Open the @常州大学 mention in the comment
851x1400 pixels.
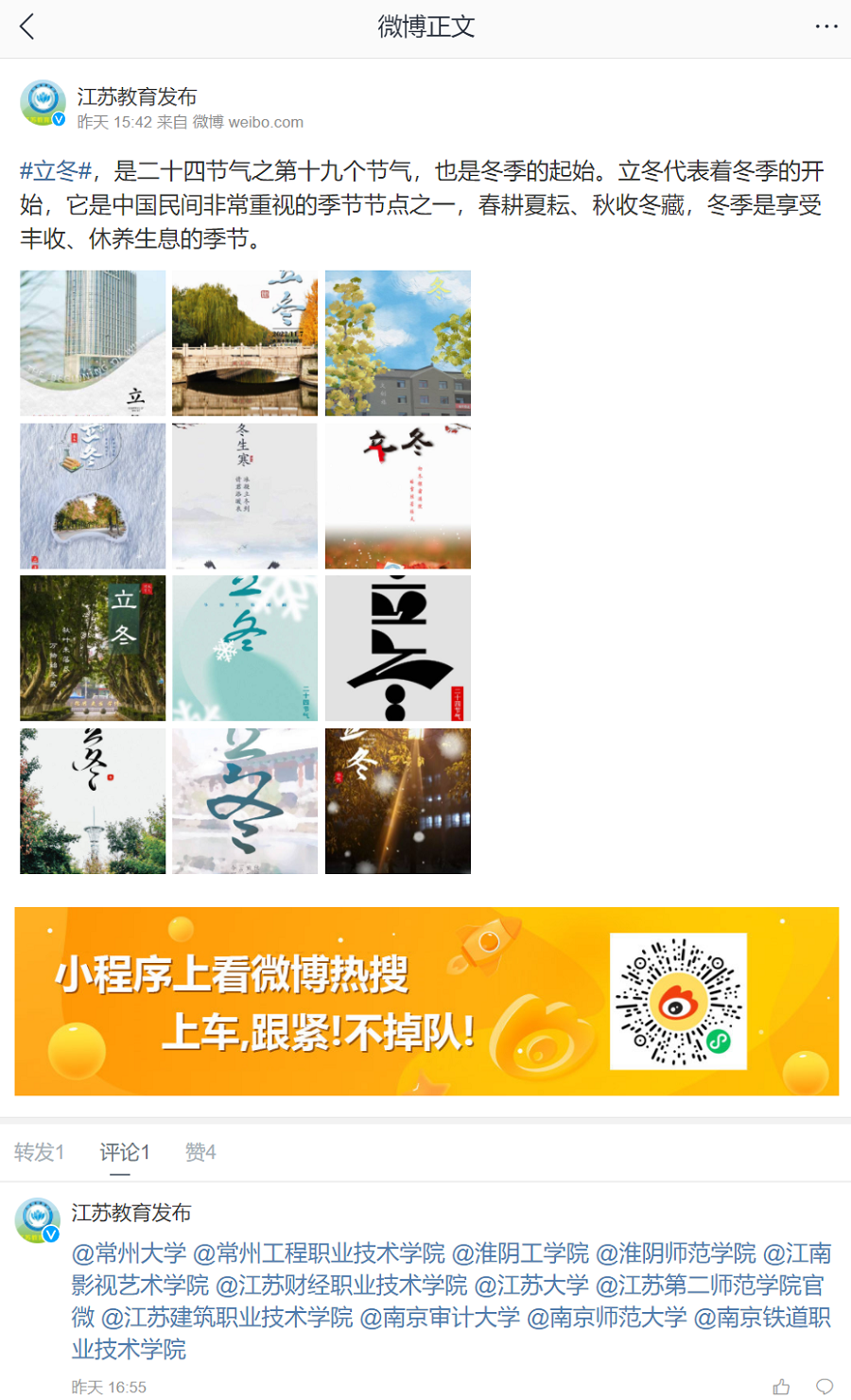(x=130, y=1254)
